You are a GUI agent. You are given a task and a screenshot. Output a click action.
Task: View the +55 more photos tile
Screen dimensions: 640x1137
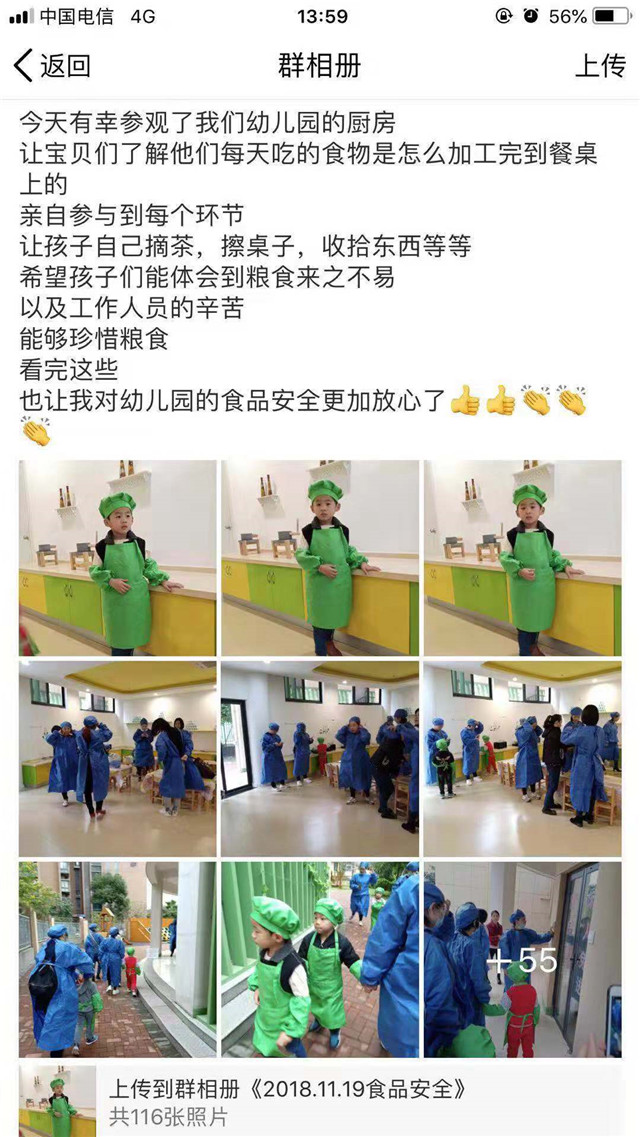522,960
